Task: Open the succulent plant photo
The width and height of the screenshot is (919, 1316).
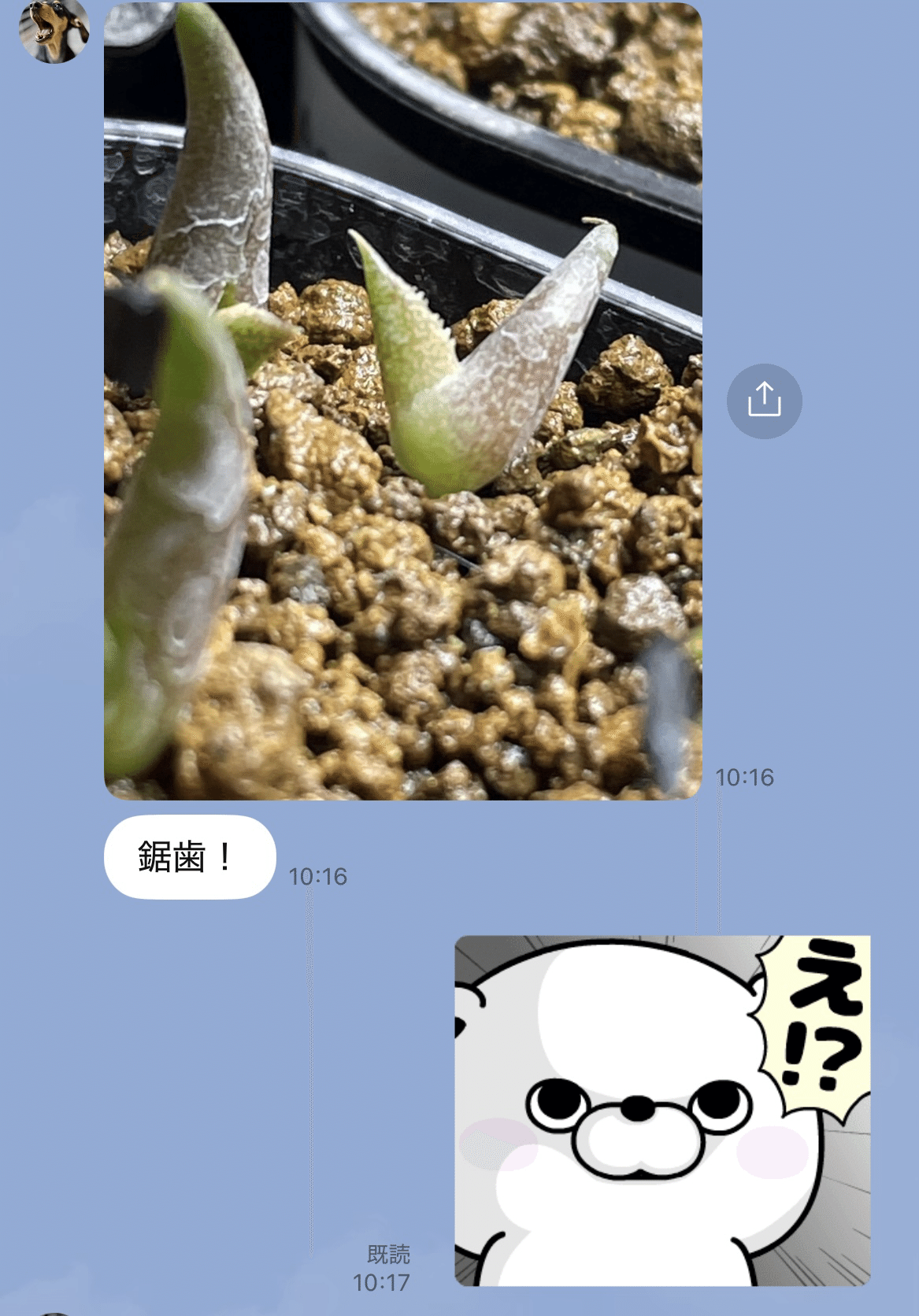Action: [402, 401]
